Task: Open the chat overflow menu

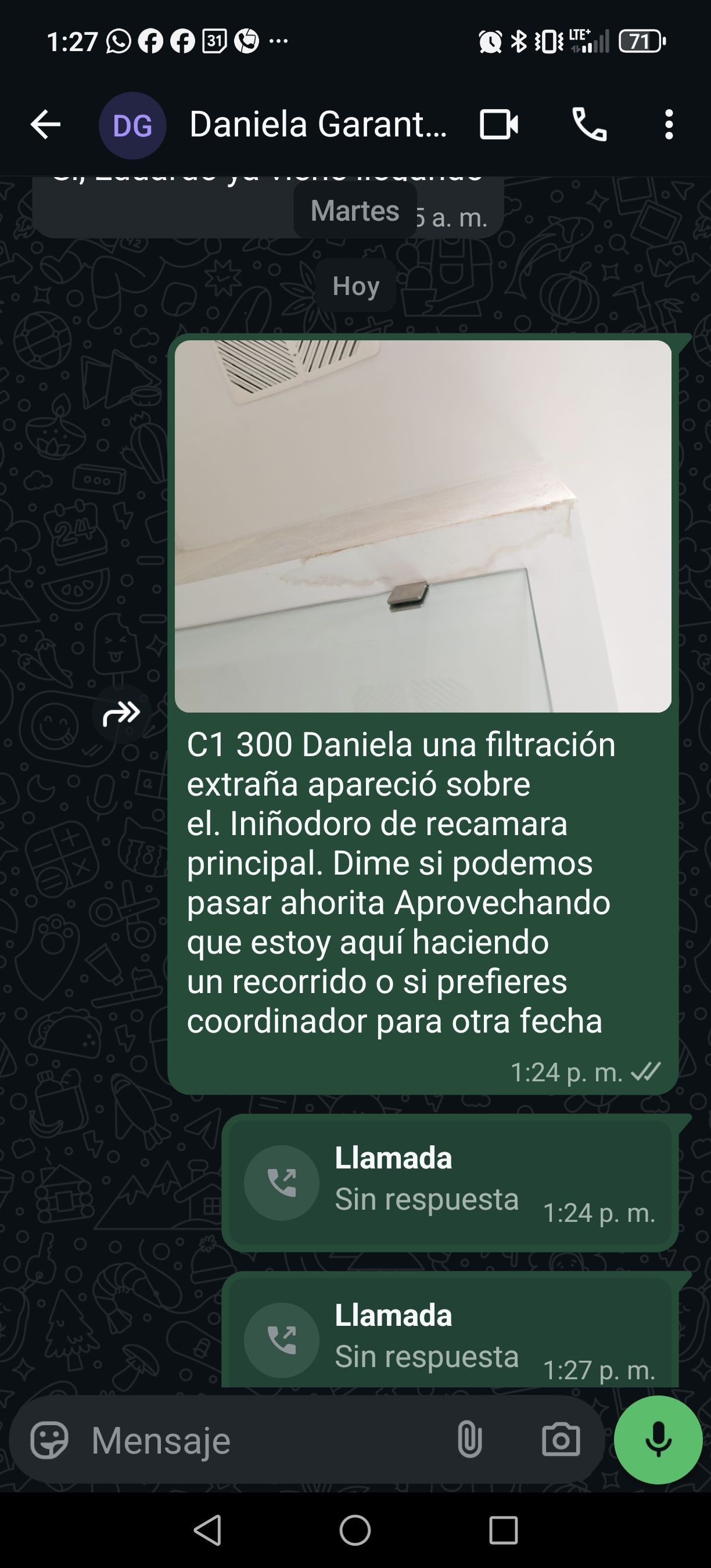Action: coord(669,125)
